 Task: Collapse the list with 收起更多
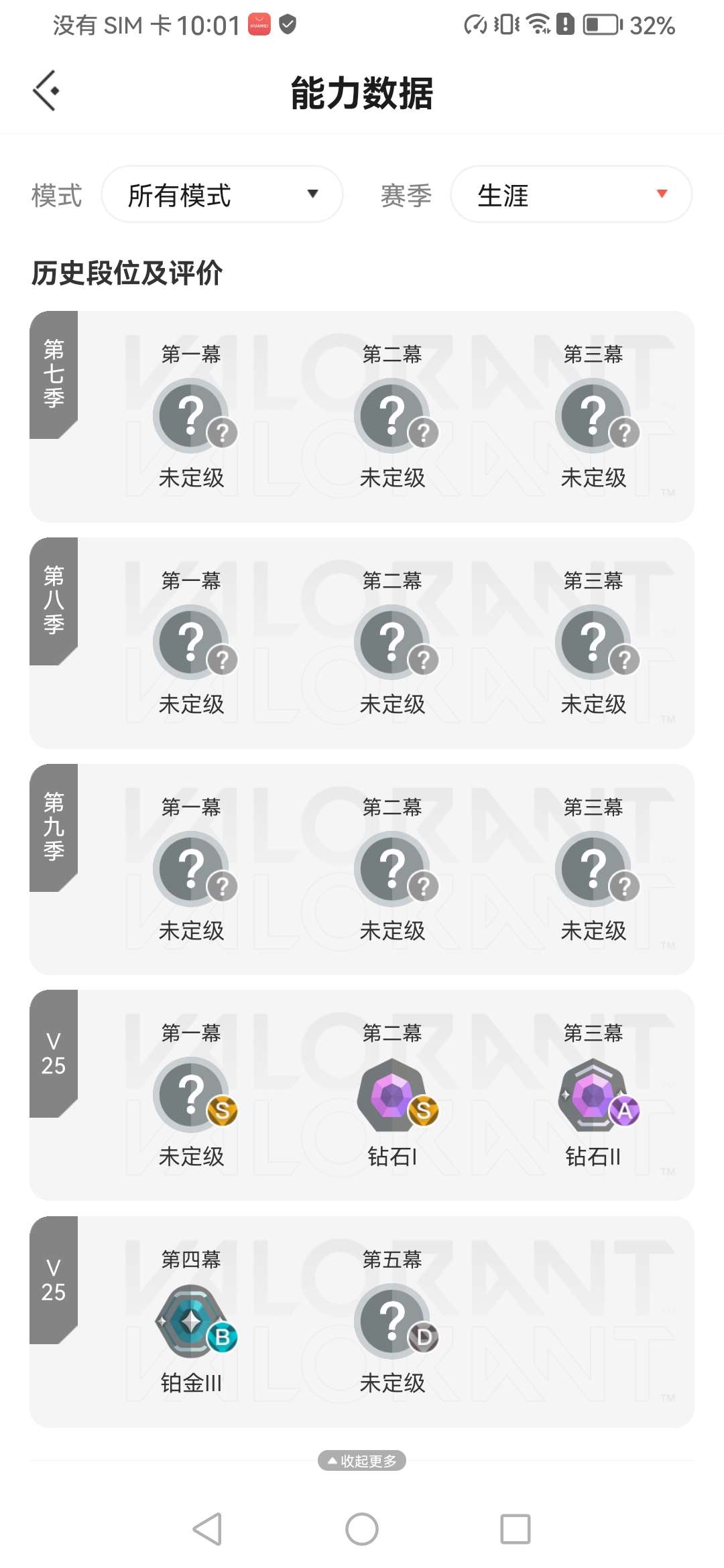pos(362,1461)
